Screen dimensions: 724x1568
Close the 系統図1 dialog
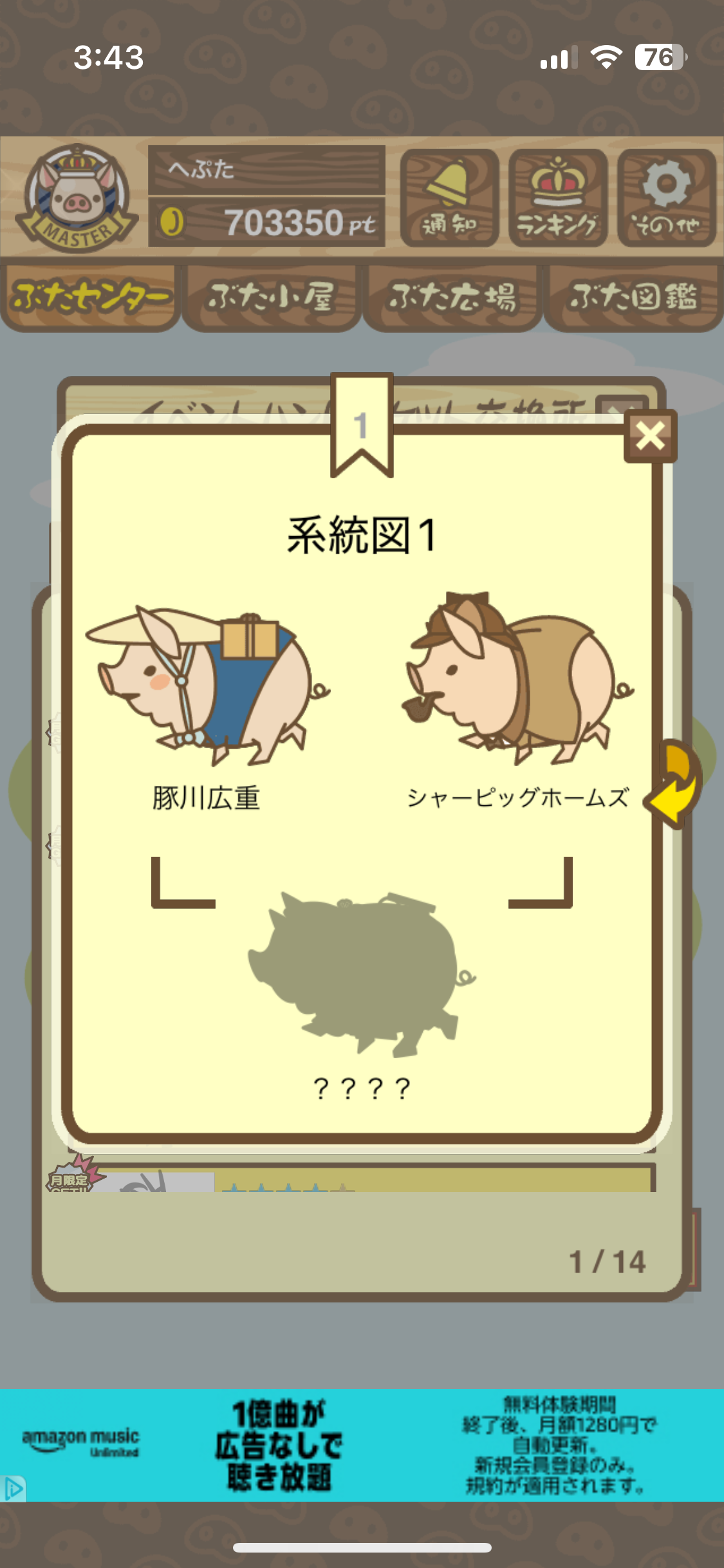pyautogui.click(x=650, y=436)
